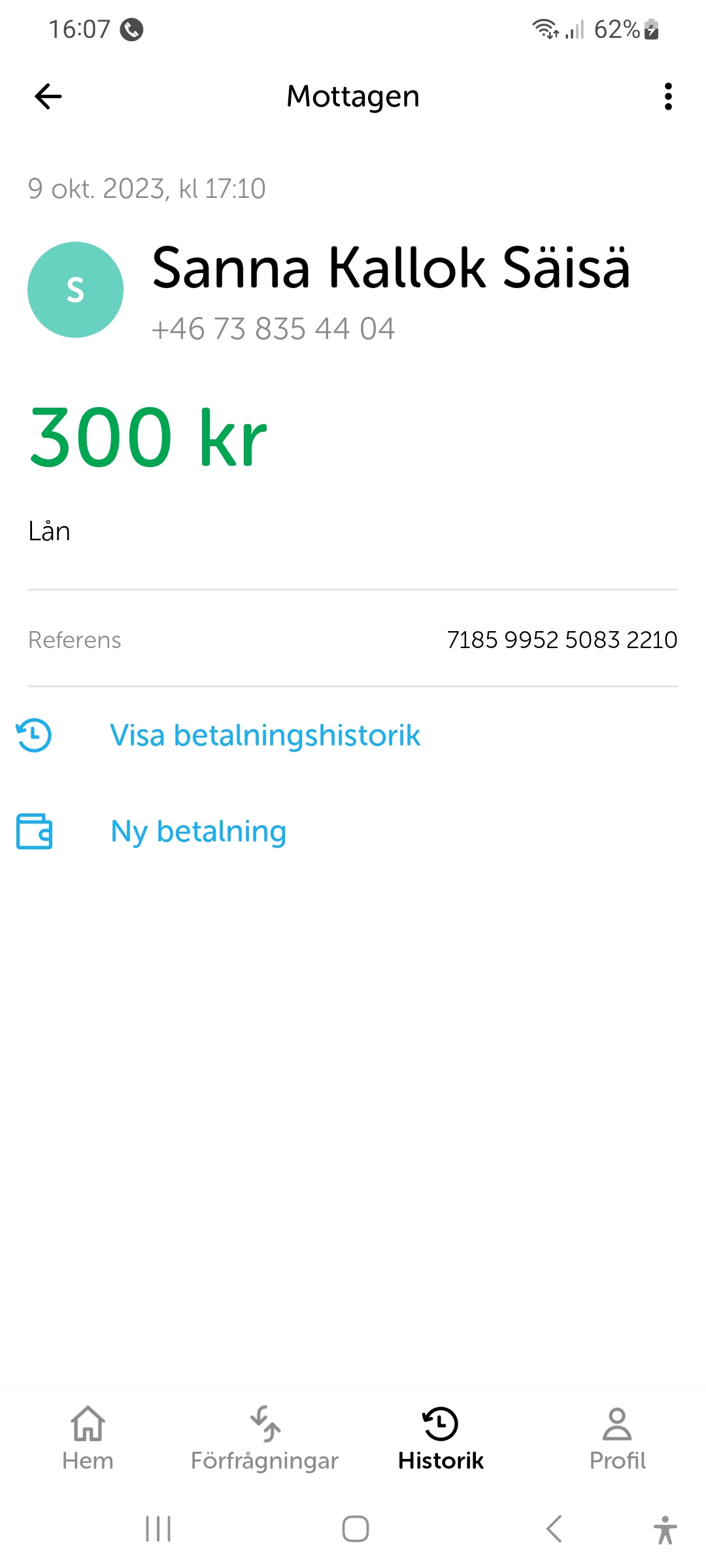The width and height of the screenshot is (706, 1568).
Task: Switch to the Hem tab
Action: (88, 1439)
